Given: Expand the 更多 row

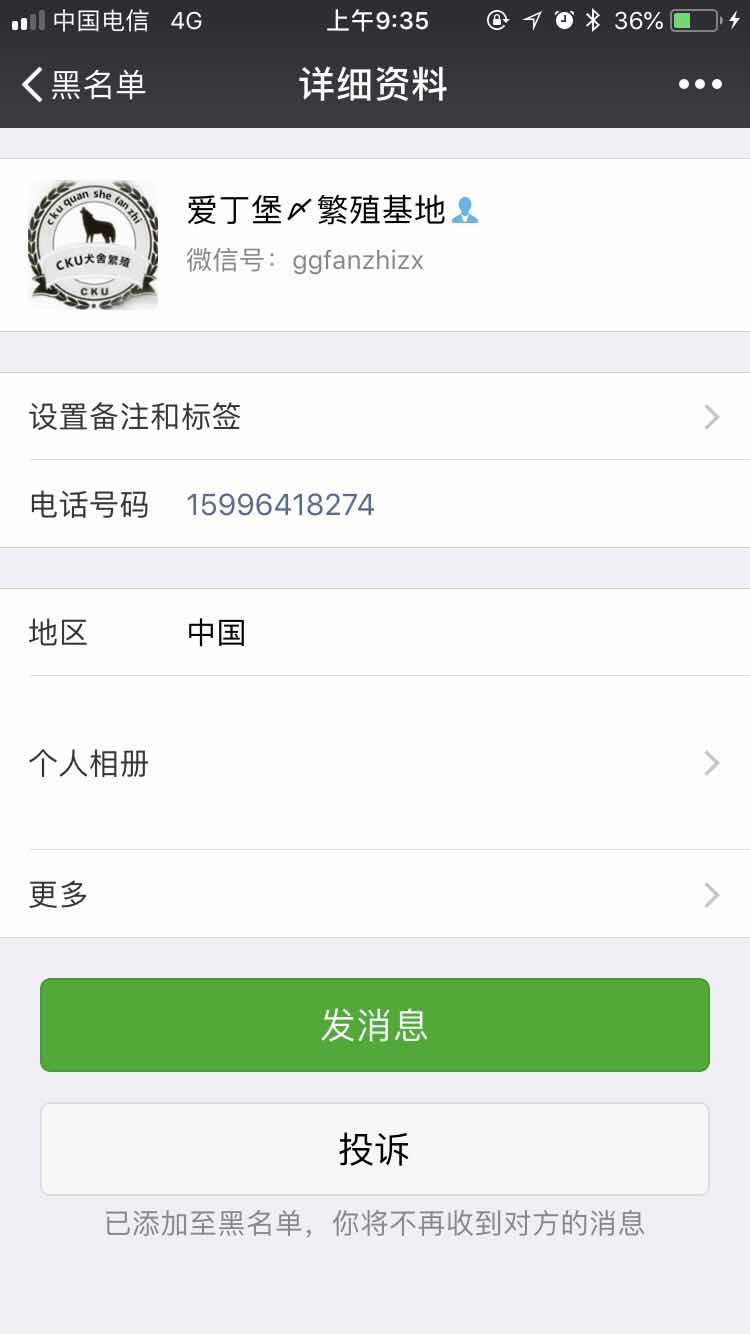Looking at the screenshot, I should (x=375, y=894).
